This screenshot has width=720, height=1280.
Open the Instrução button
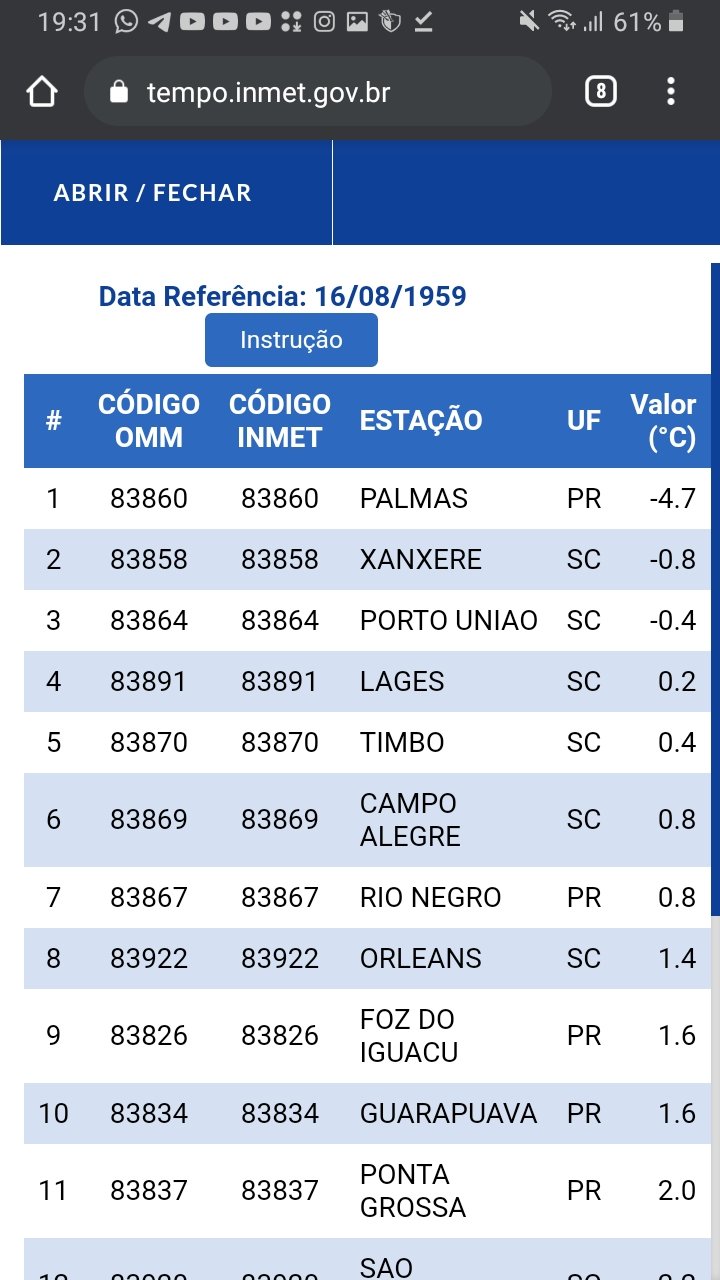pos(291,340)
